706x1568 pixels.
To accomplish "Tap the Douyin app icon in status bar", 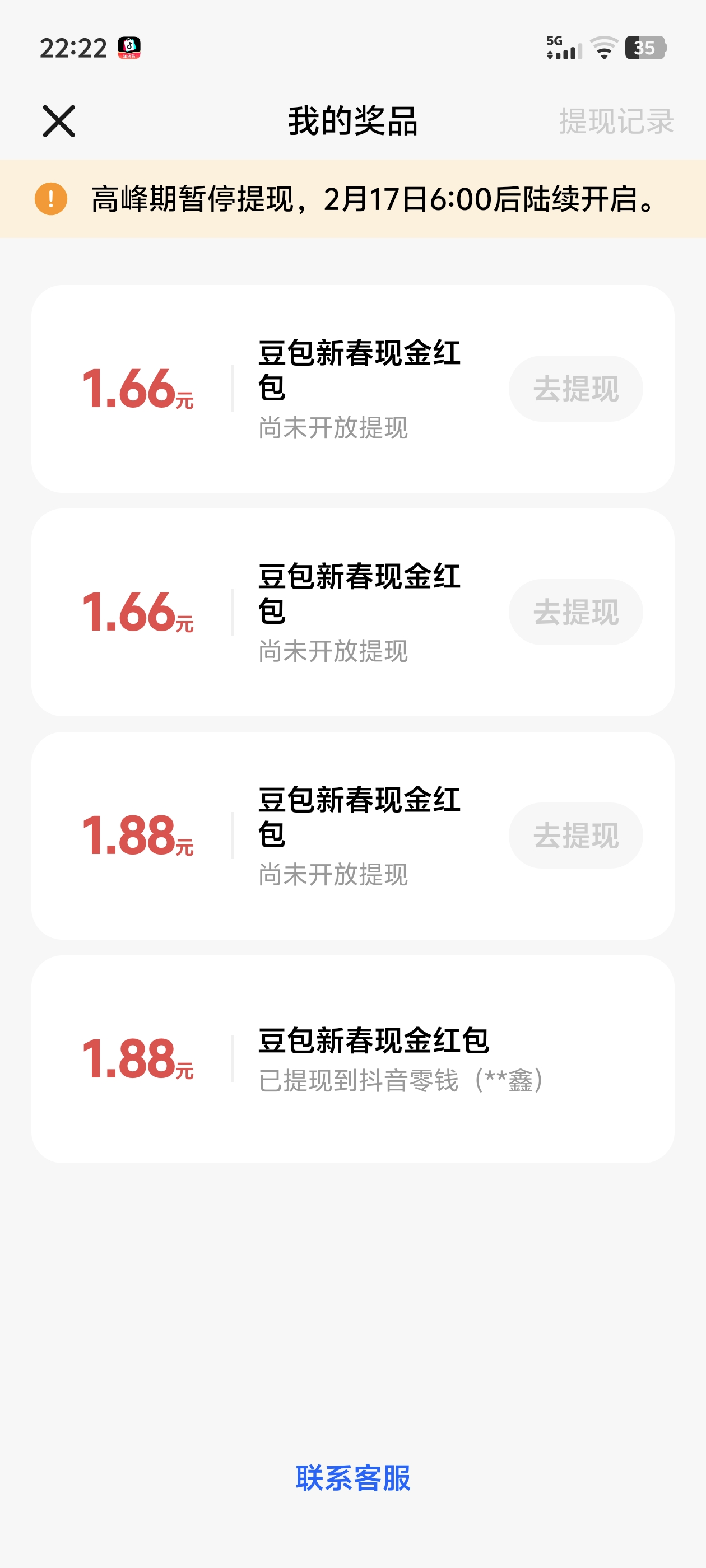I will (x=130, y=49).
